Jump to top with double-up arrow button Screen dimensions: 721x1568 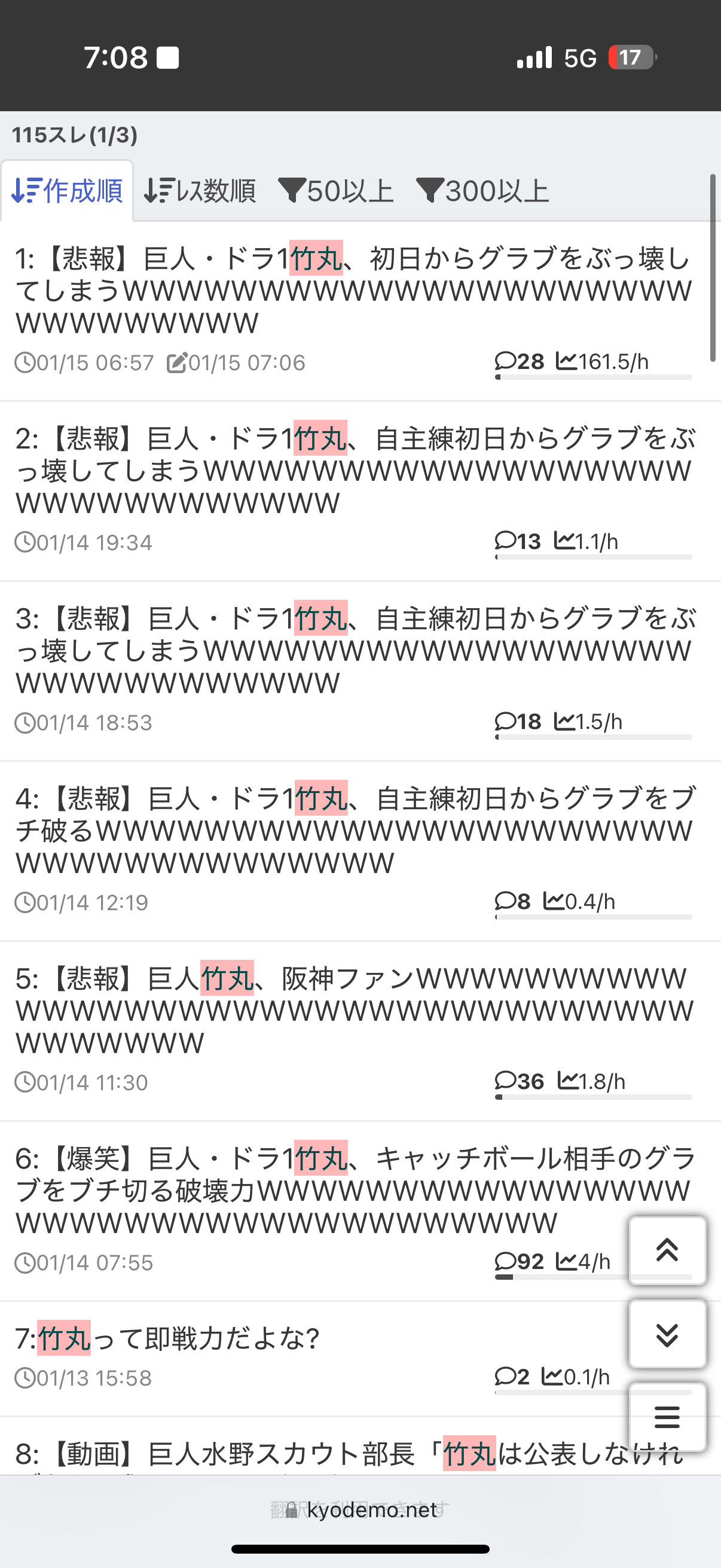[x=667, y=1250]
